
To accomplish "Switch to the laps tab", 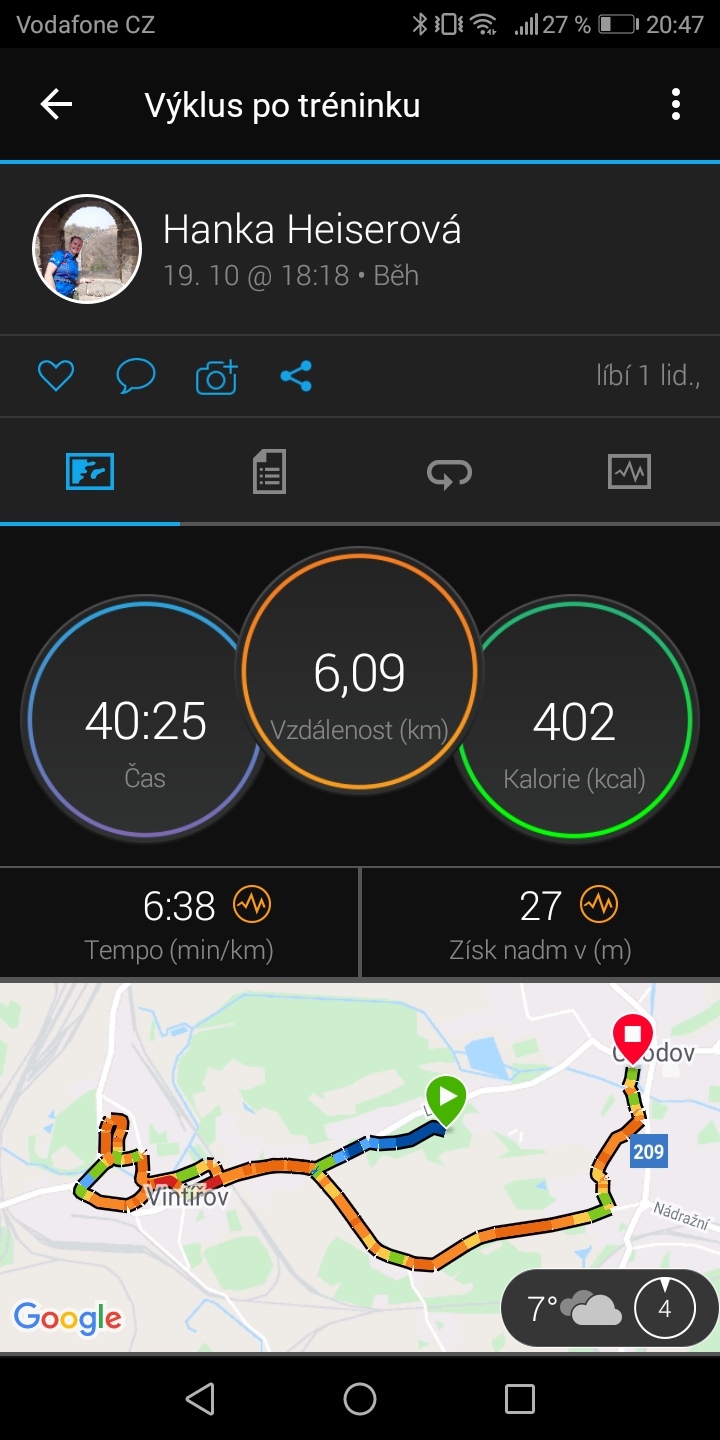I will pyautogui.click(x=449, y=471).
